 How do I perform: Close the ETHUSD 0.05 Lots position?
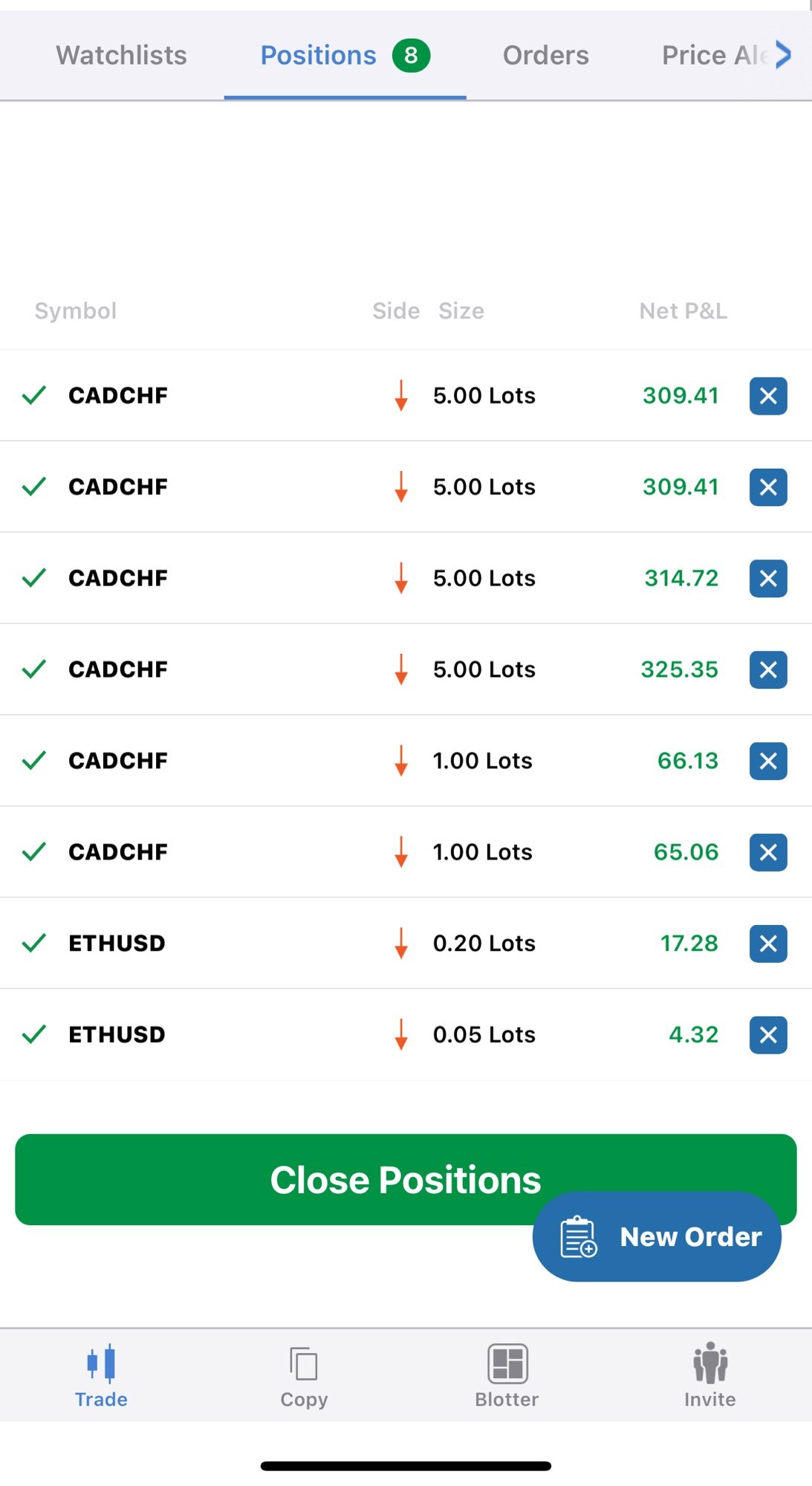tap(768, 1035)
